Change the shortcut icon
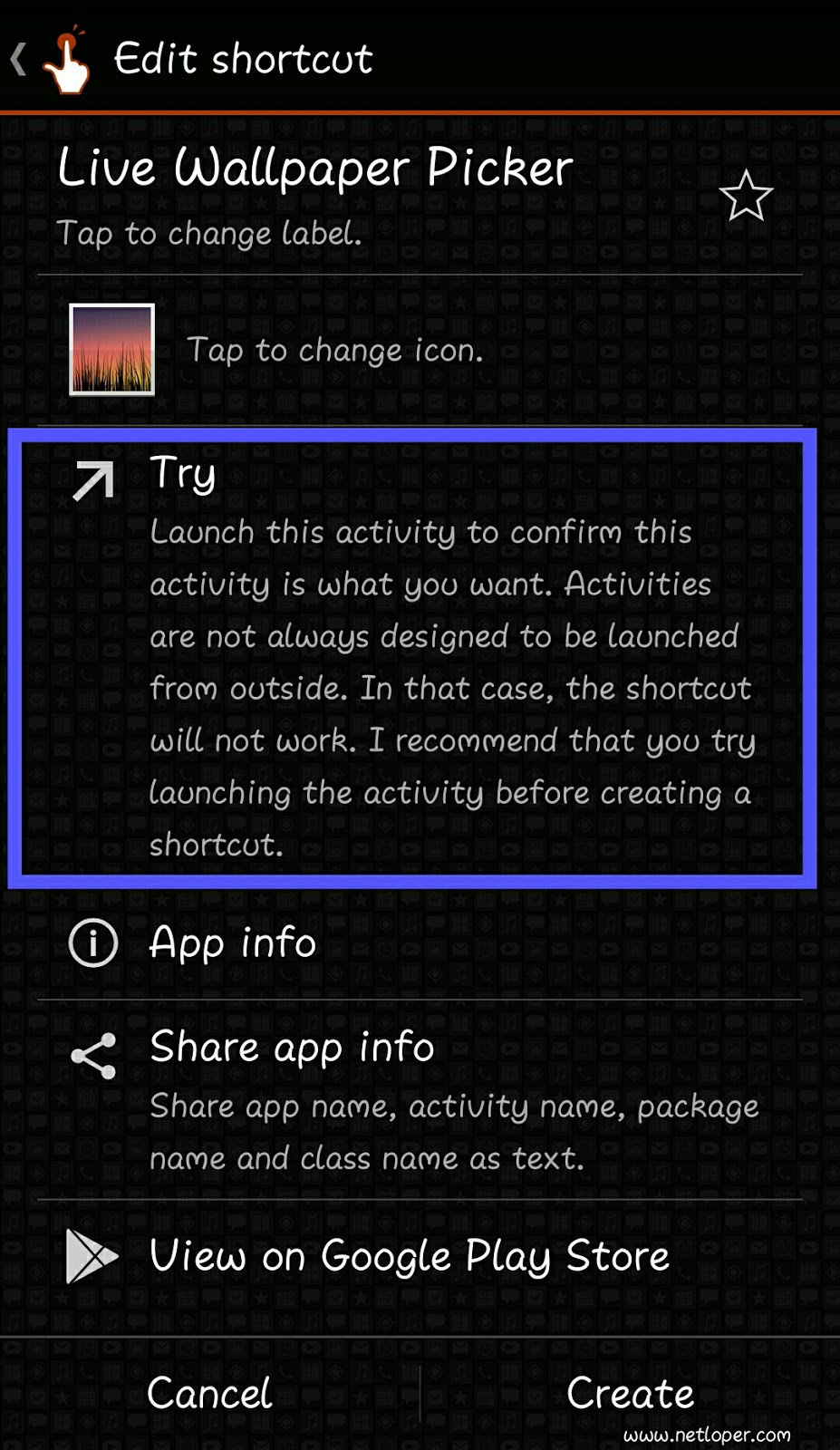 [112, 350]
